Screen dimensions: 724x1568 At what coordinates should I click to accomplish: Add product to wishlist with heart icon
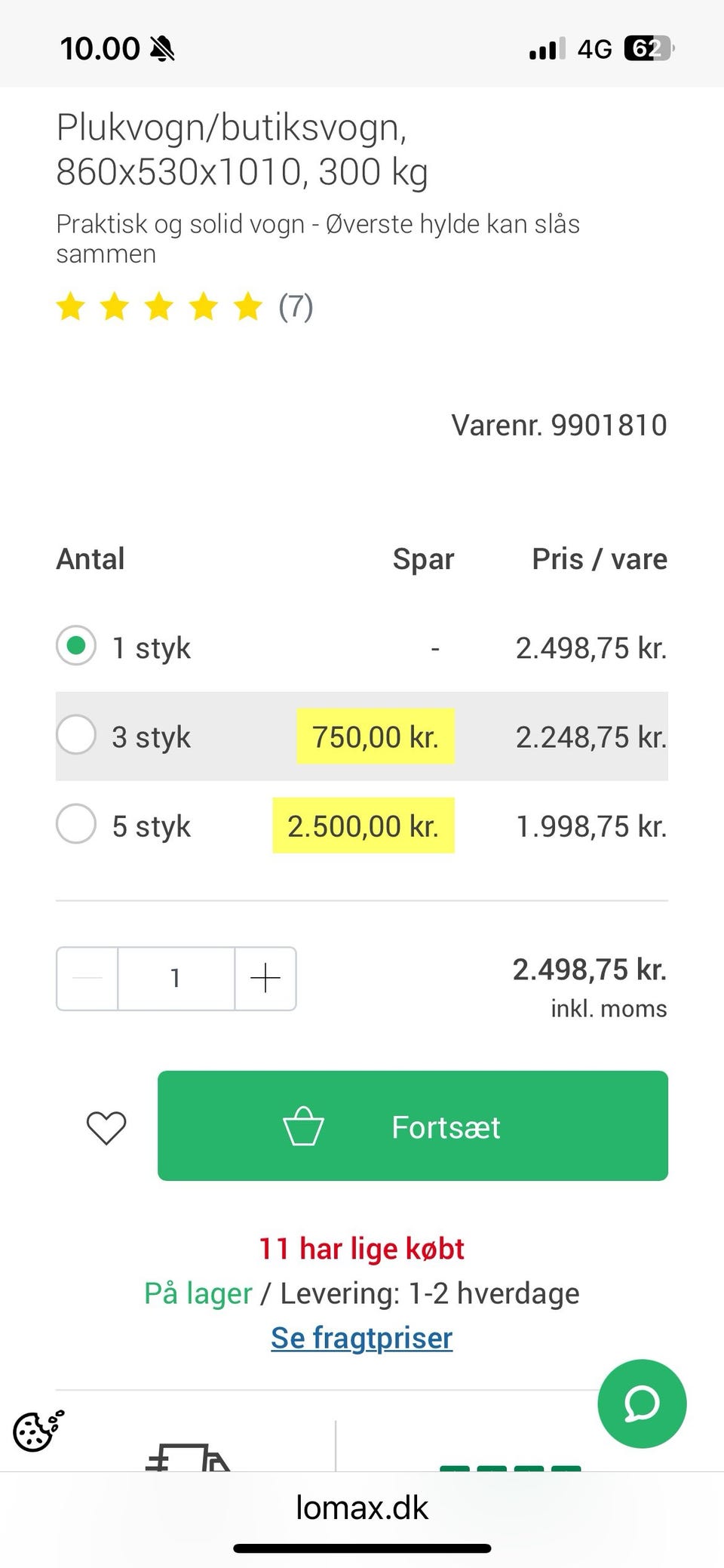click(x=106, y=1127)
